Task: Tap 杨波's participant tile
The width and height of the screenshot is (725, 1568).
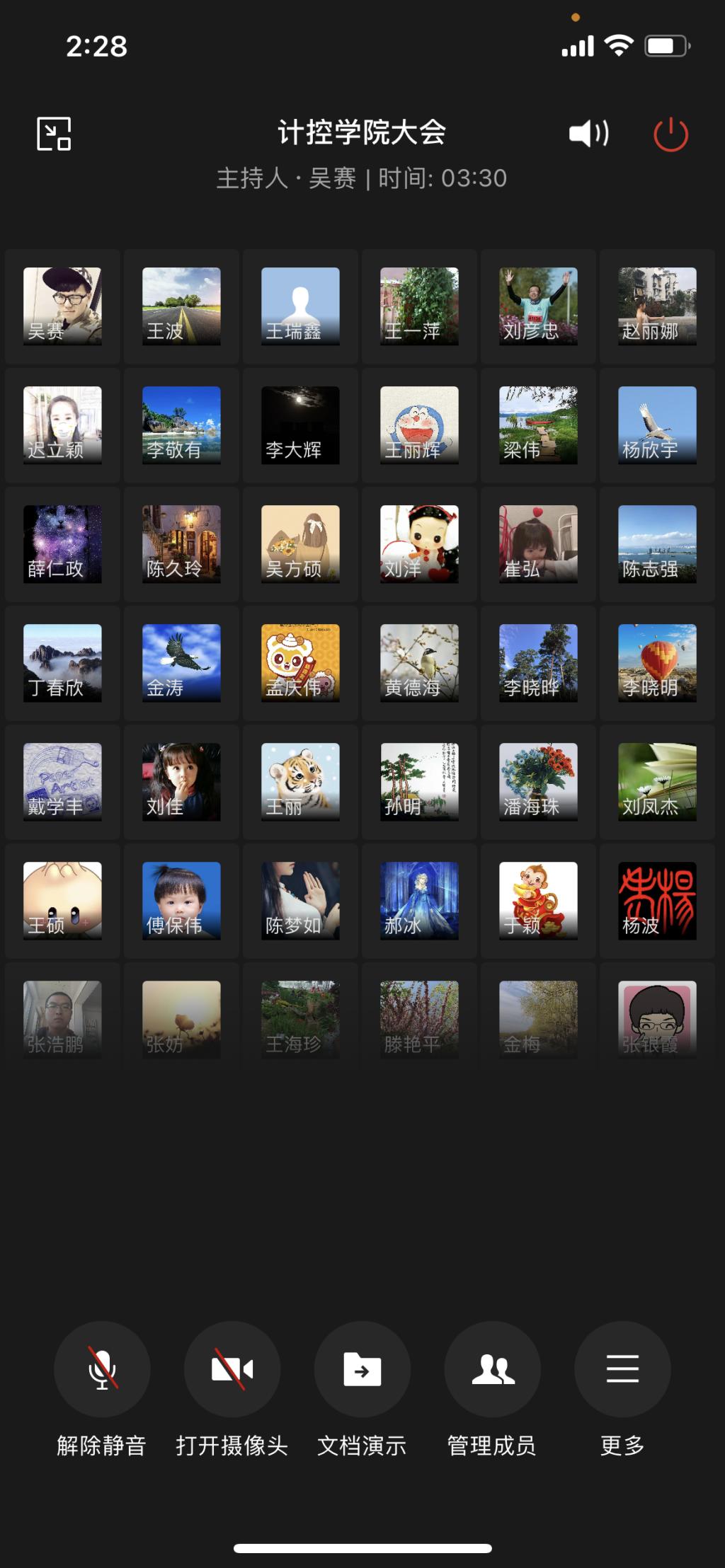Action: (x=657, y=901)
